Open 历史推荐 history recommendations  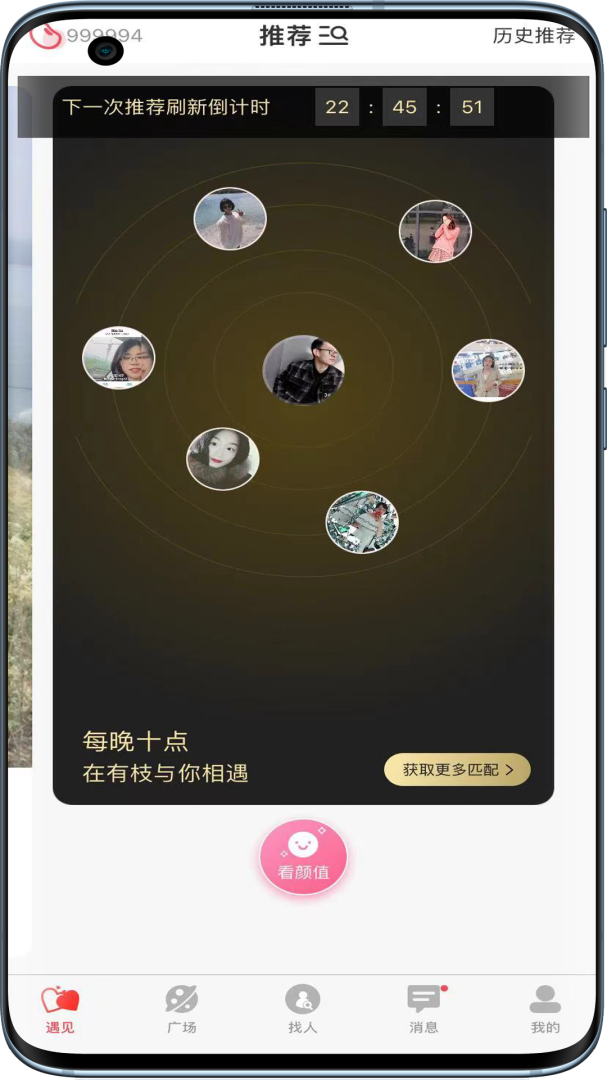pyautogui.click(x=533, y=36)
